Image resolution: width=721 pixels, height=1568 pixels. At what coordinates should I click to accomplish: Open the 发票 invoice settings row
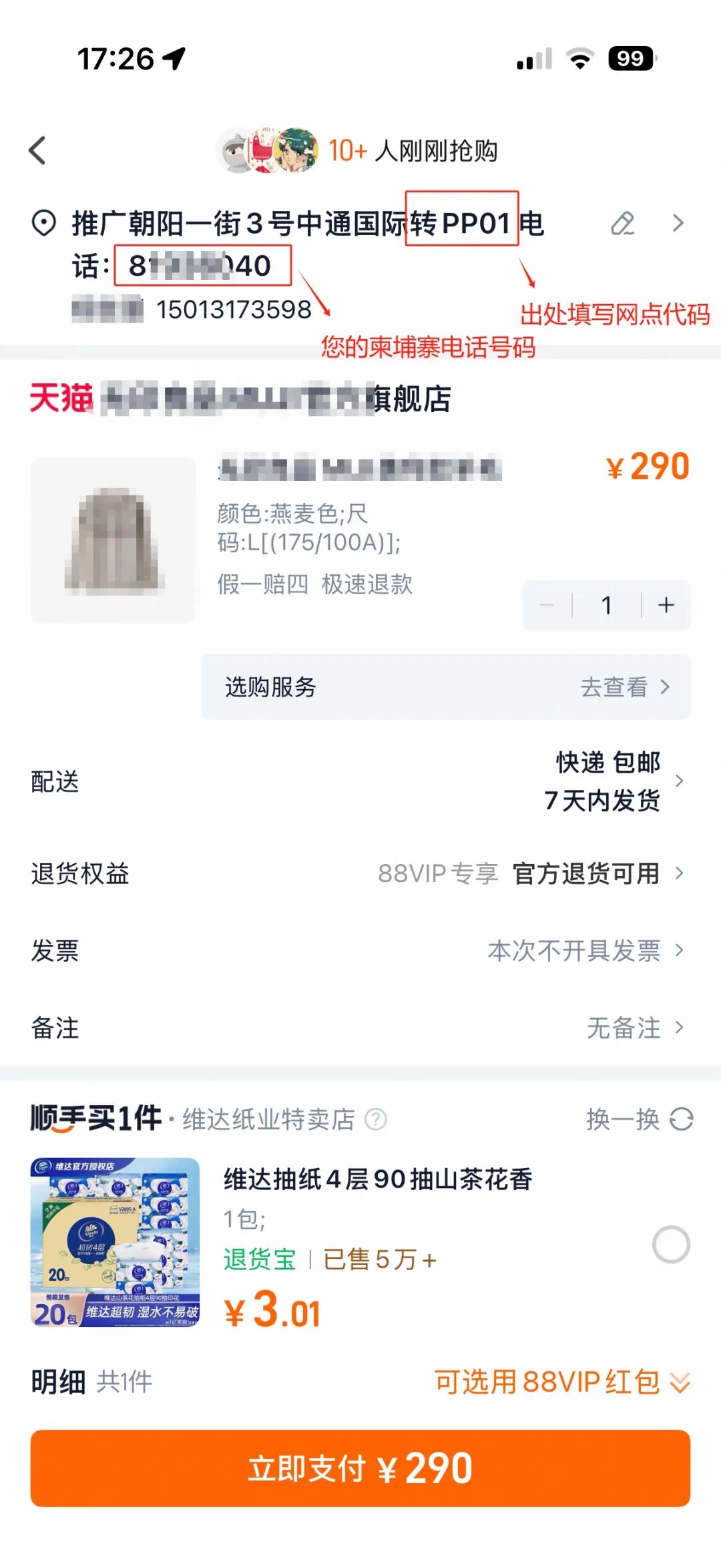(360, 950)
